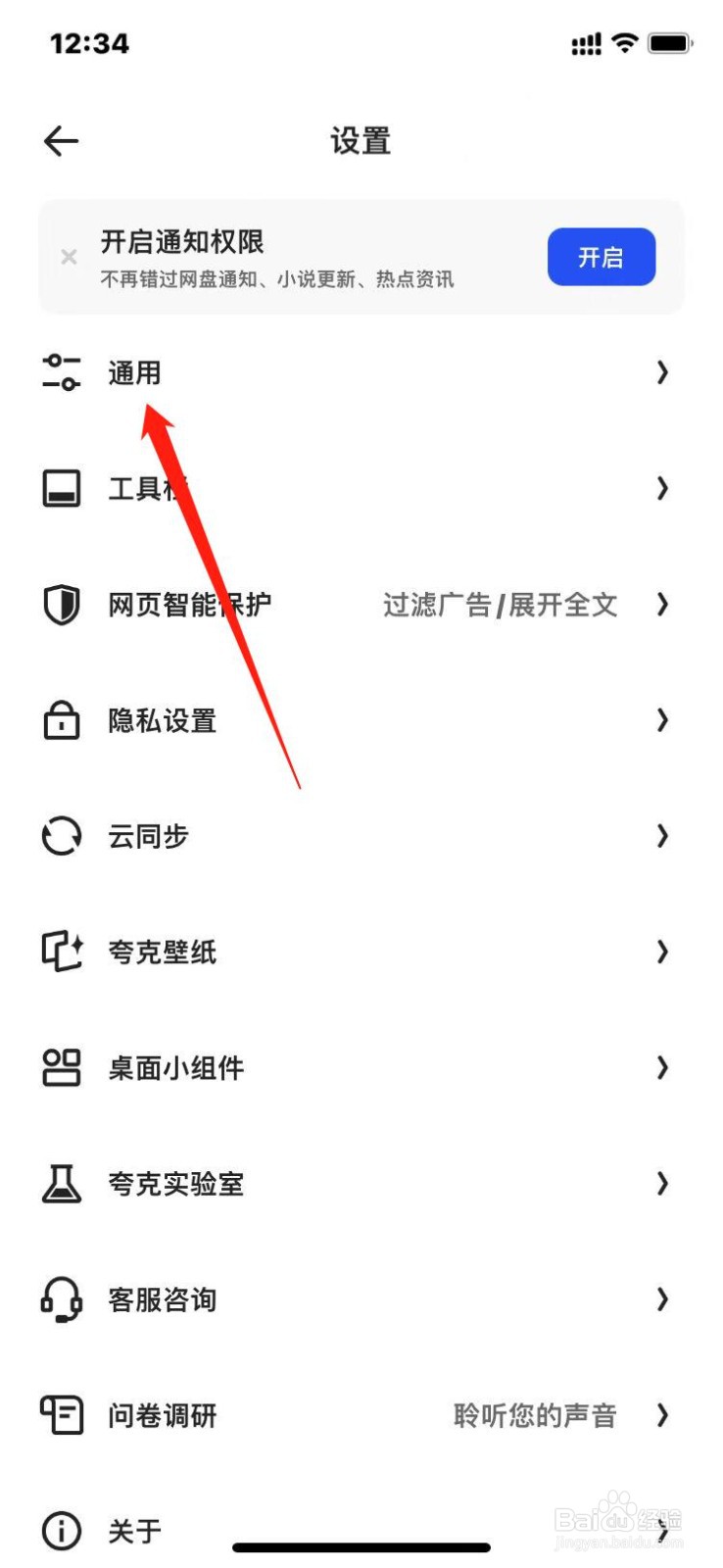This screenshot has width=723, height=1568.
Task: Tap 聆听您的声音 survey link
Action: 534,1415
